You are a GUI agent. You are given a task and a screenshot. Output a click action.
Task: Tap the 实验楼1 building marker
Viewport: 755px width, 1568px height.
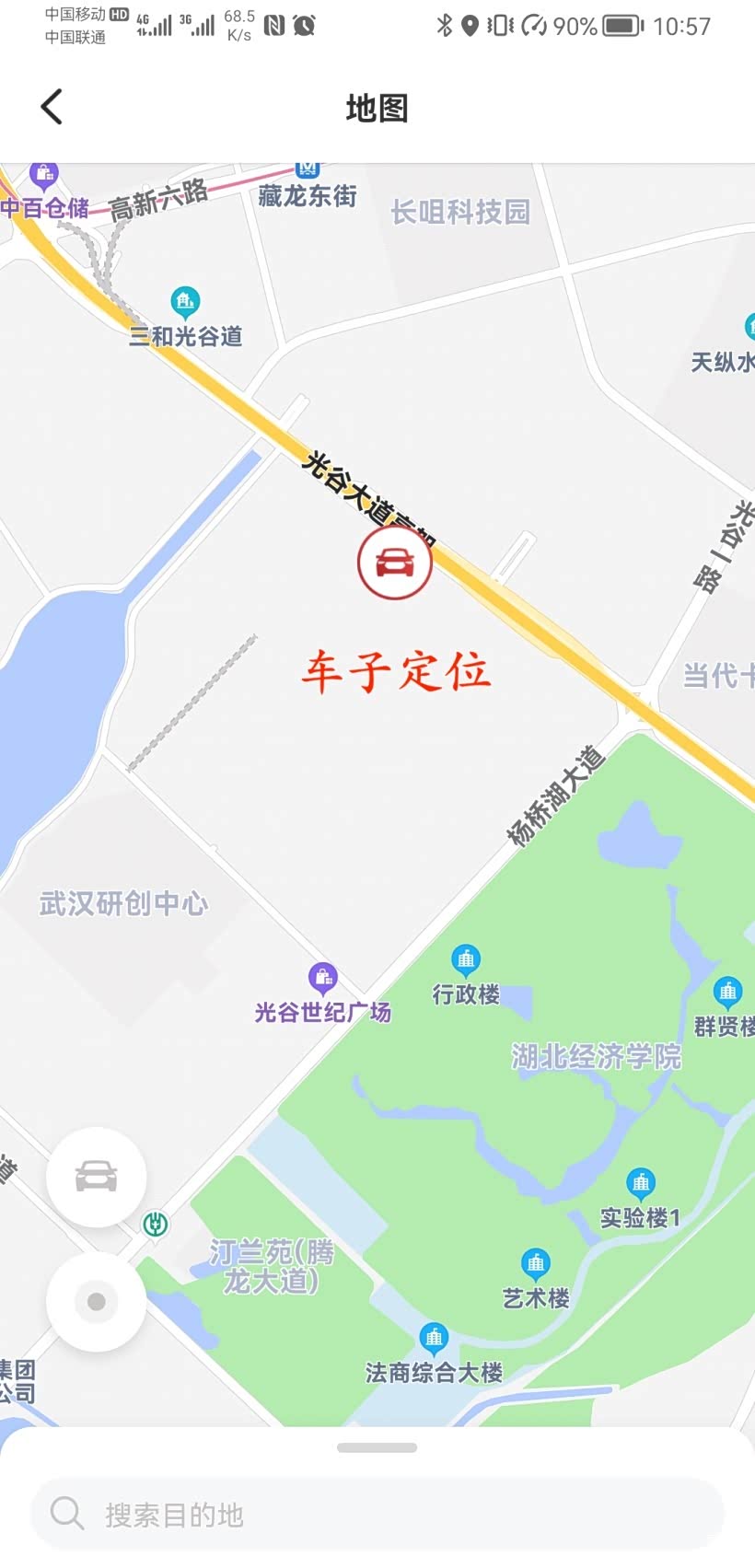click(x=640, y=1184)
